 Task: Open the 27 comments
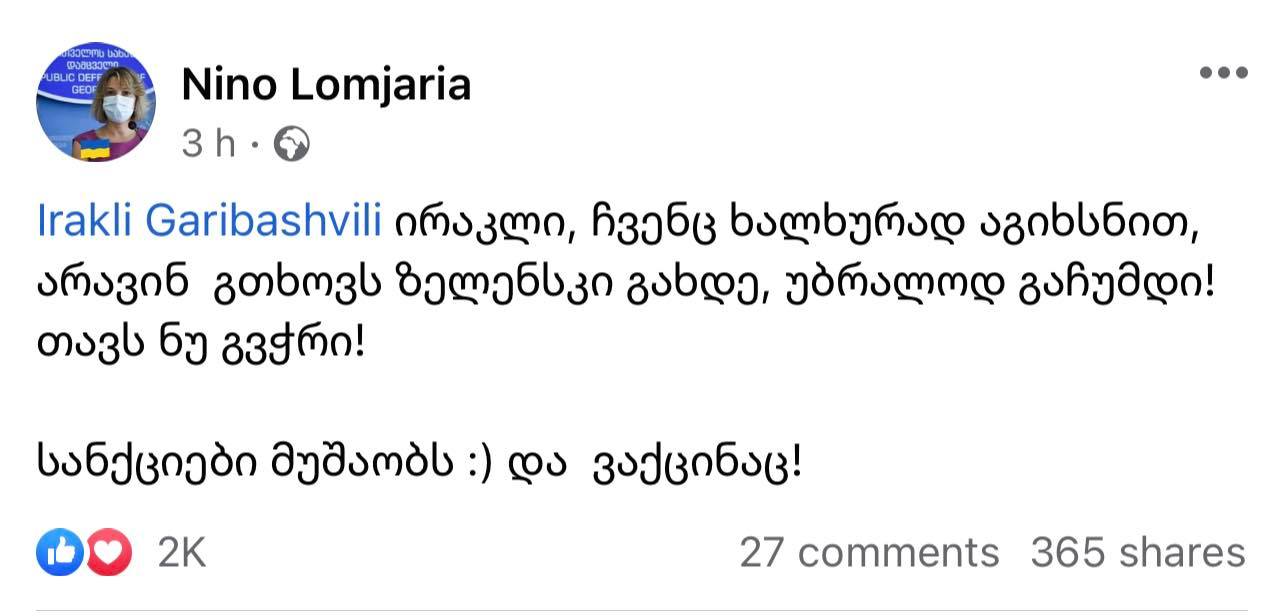pos(869,552)
